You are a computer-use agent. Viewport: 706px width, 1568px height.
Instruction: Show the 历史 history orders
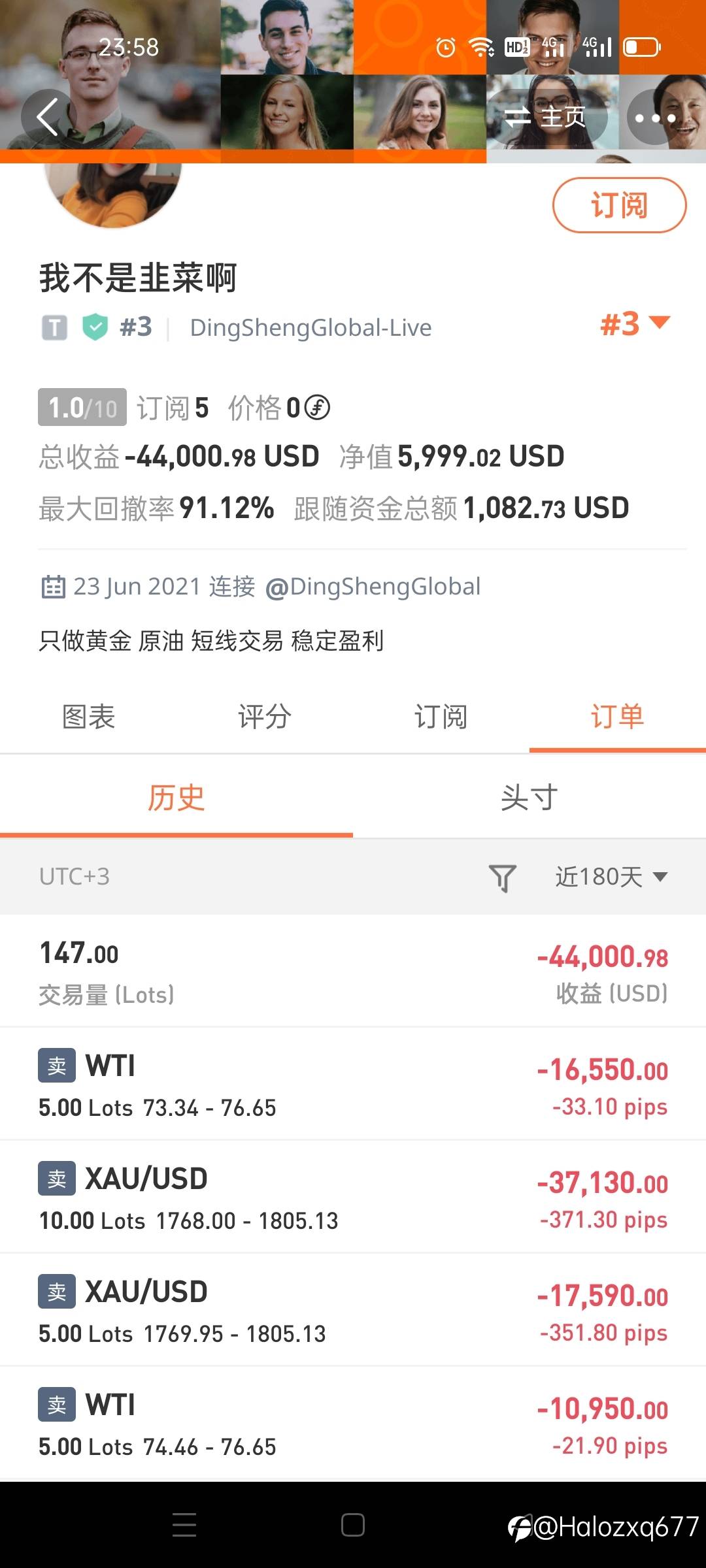[176, 798]
